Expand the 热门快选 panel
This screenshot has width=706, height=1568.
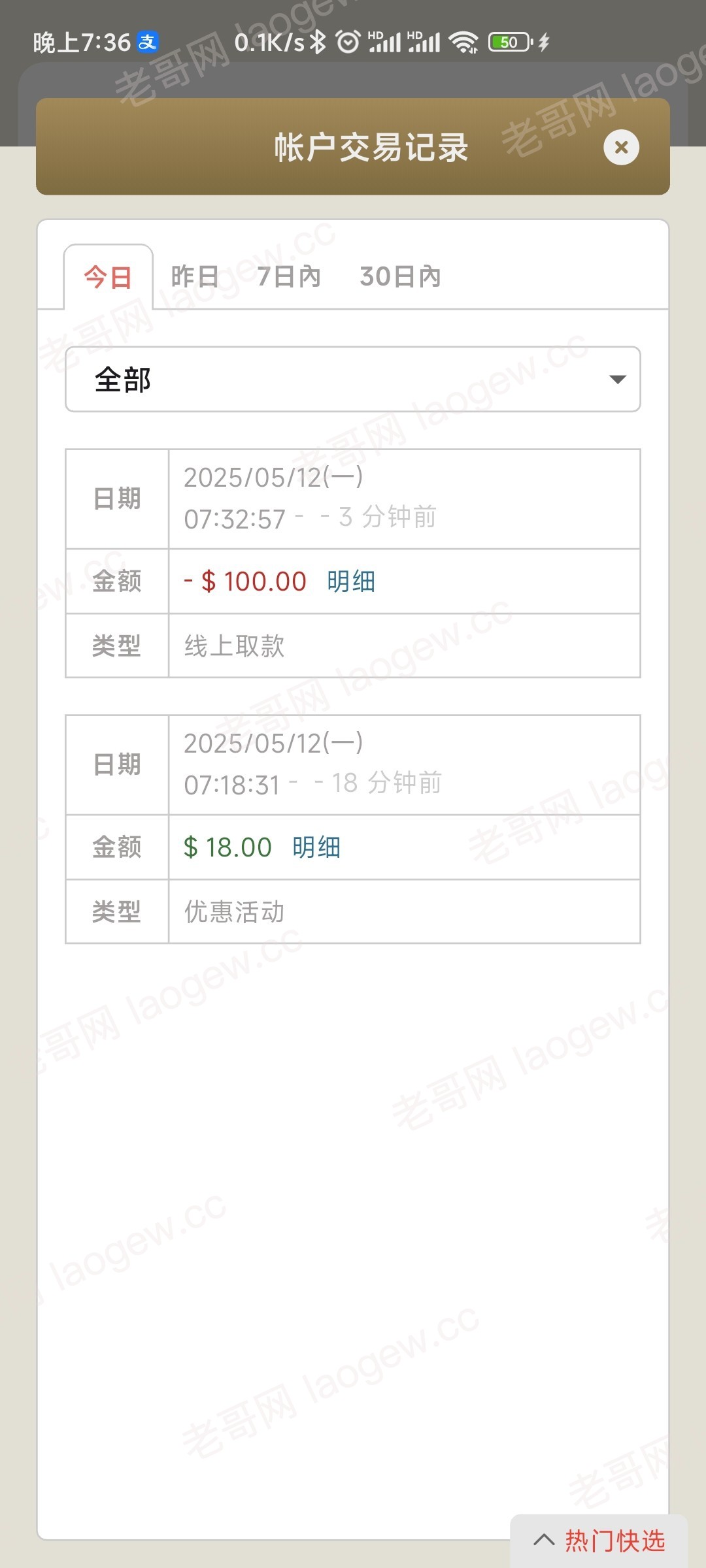599,1541
